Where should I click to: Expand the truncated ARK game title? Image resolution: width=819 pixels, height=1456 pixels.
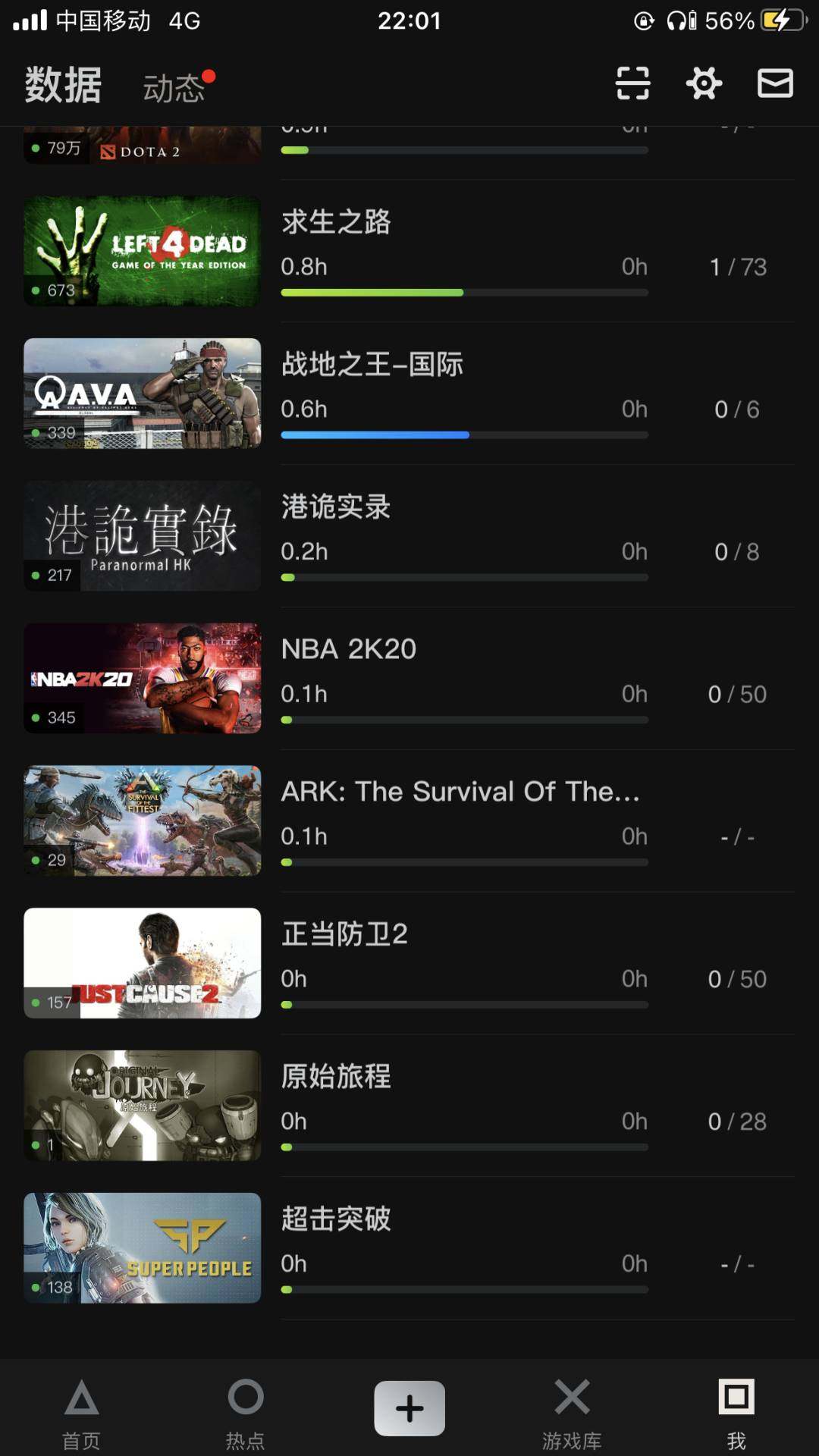(460, 792)
